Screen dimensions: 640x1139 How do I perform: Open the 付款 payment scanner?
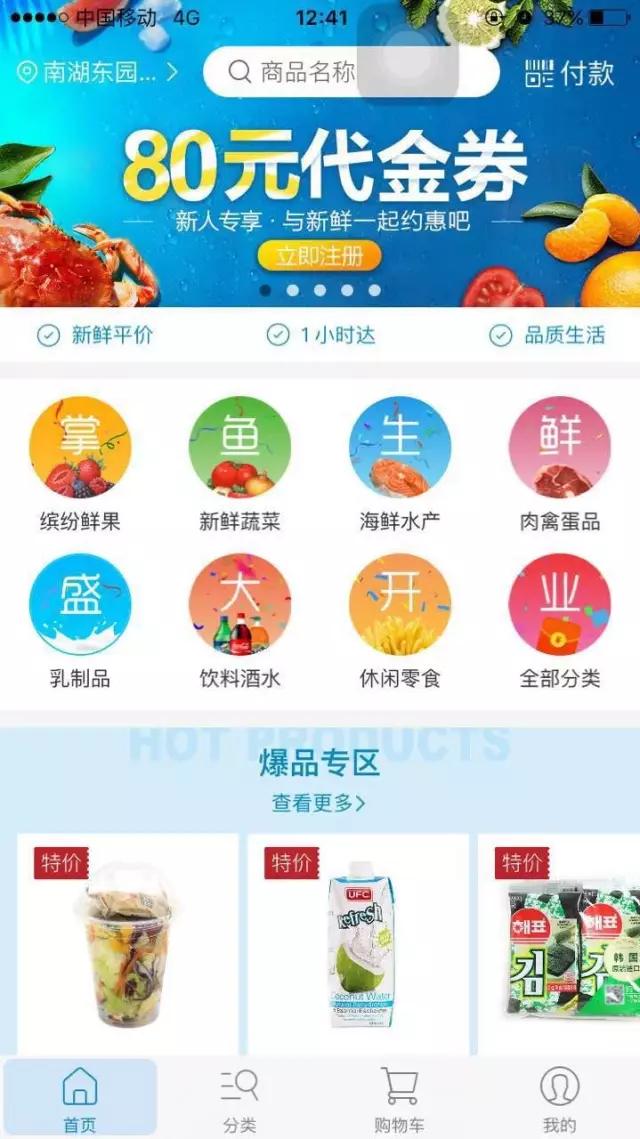click(569, 72)
